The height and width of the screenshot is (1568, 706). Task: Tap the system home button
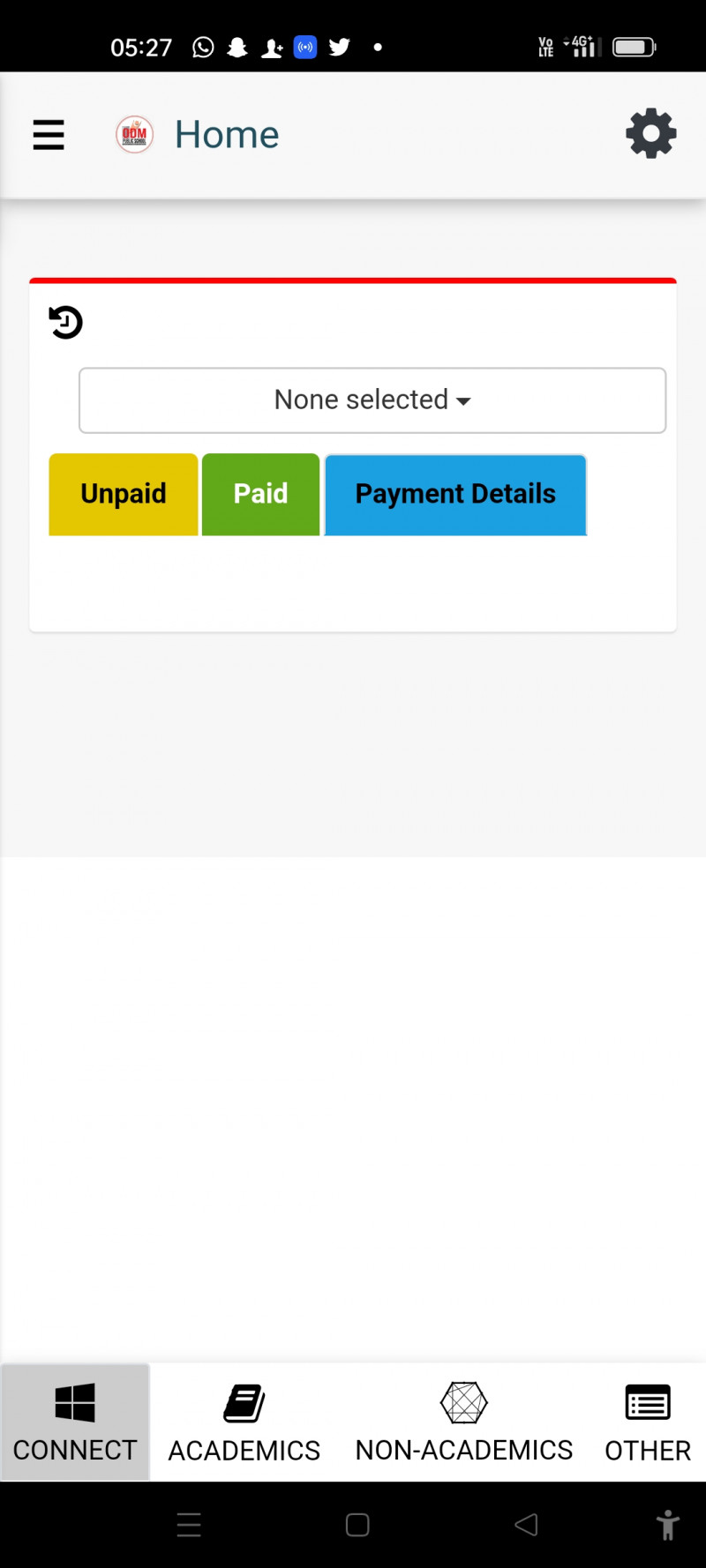click(x=357, y=1525)
